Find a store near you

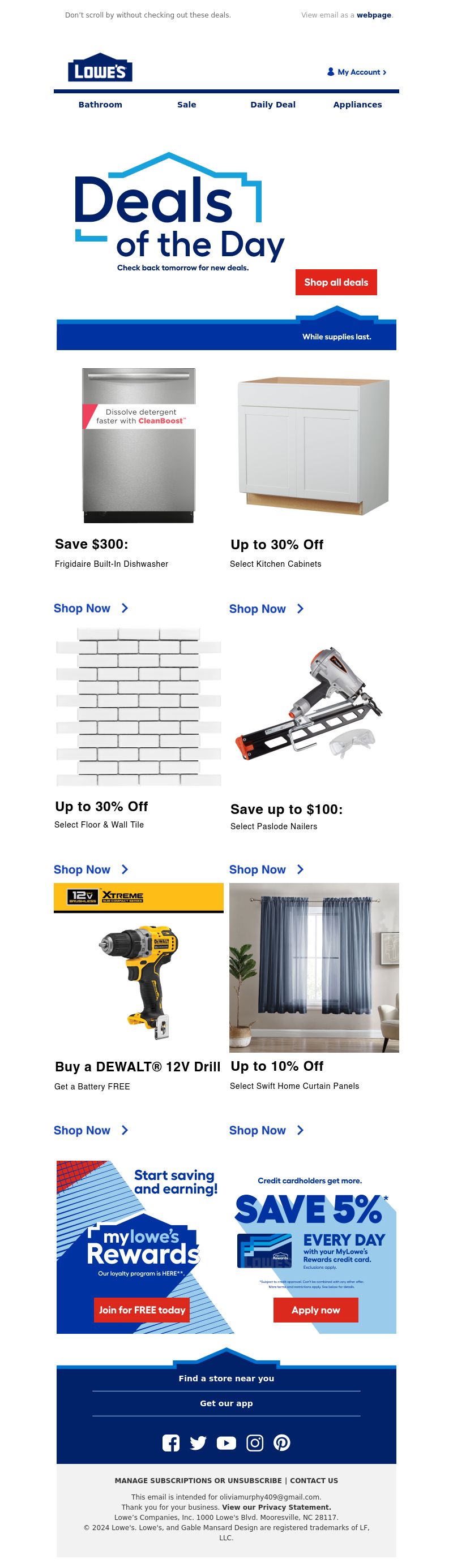click(x=226, y=1378)
